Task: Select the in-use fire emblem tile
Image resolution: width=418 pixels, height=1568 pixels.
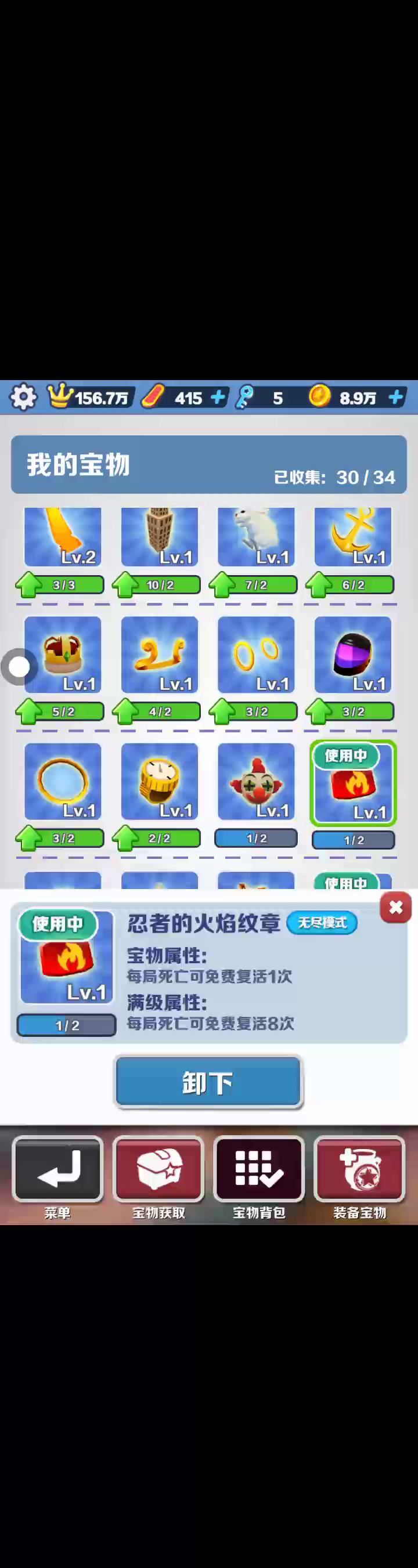Action: point(353,783)
